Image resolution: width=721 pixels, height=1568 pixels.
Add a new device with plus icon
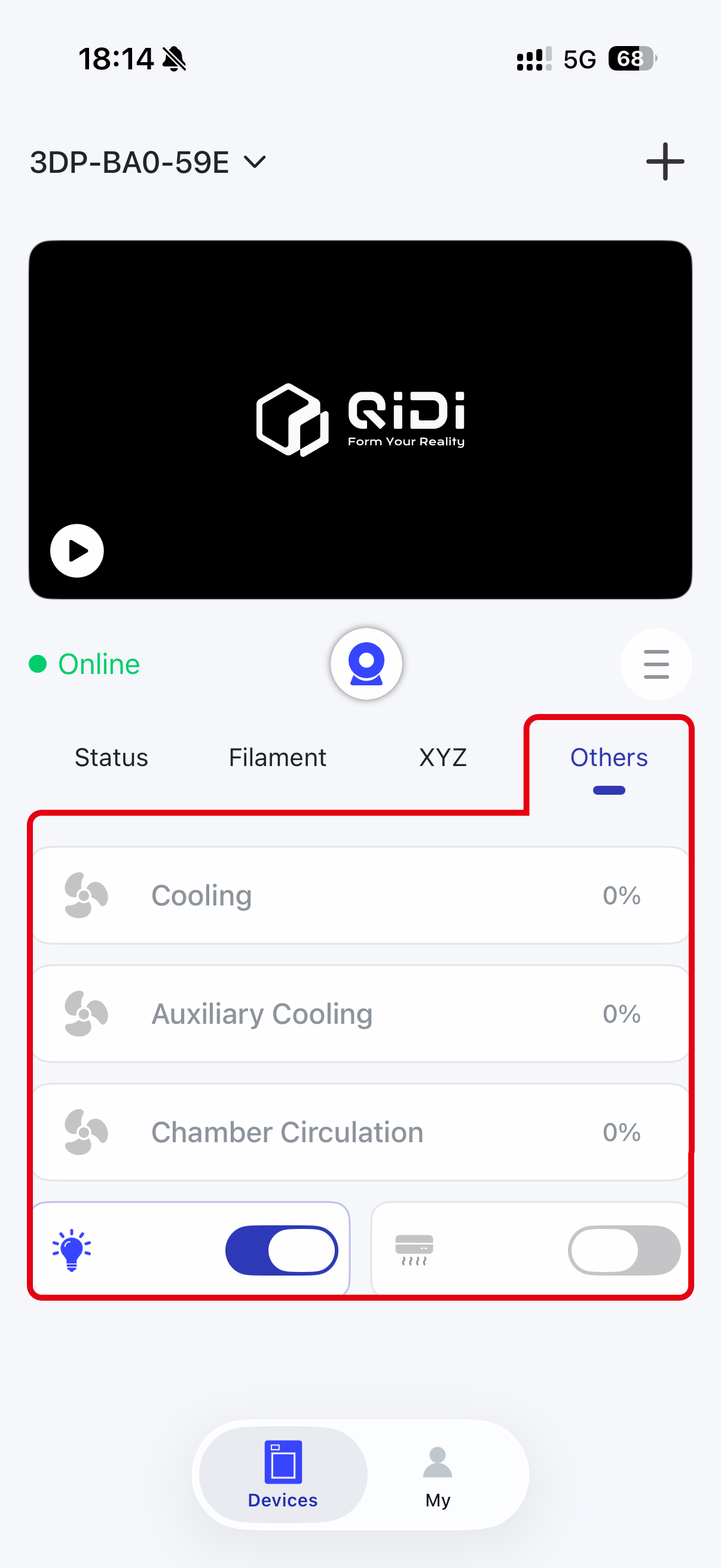[664, 162]
